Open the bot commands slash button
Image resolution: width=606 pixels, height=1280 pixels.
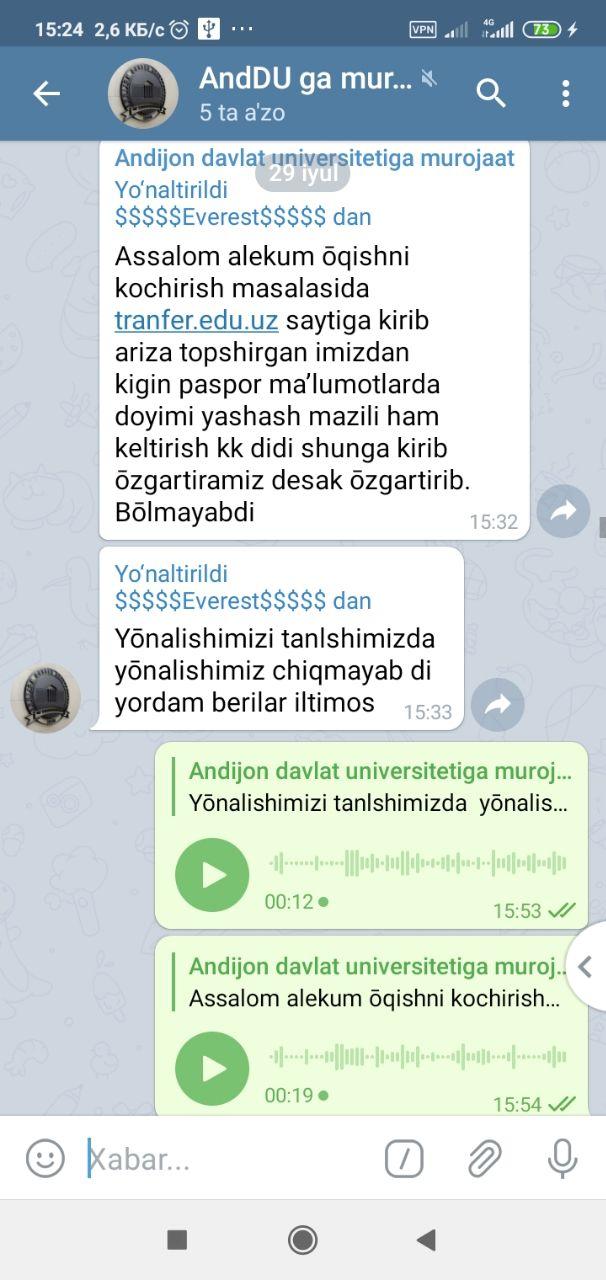tap(404, 1159)
